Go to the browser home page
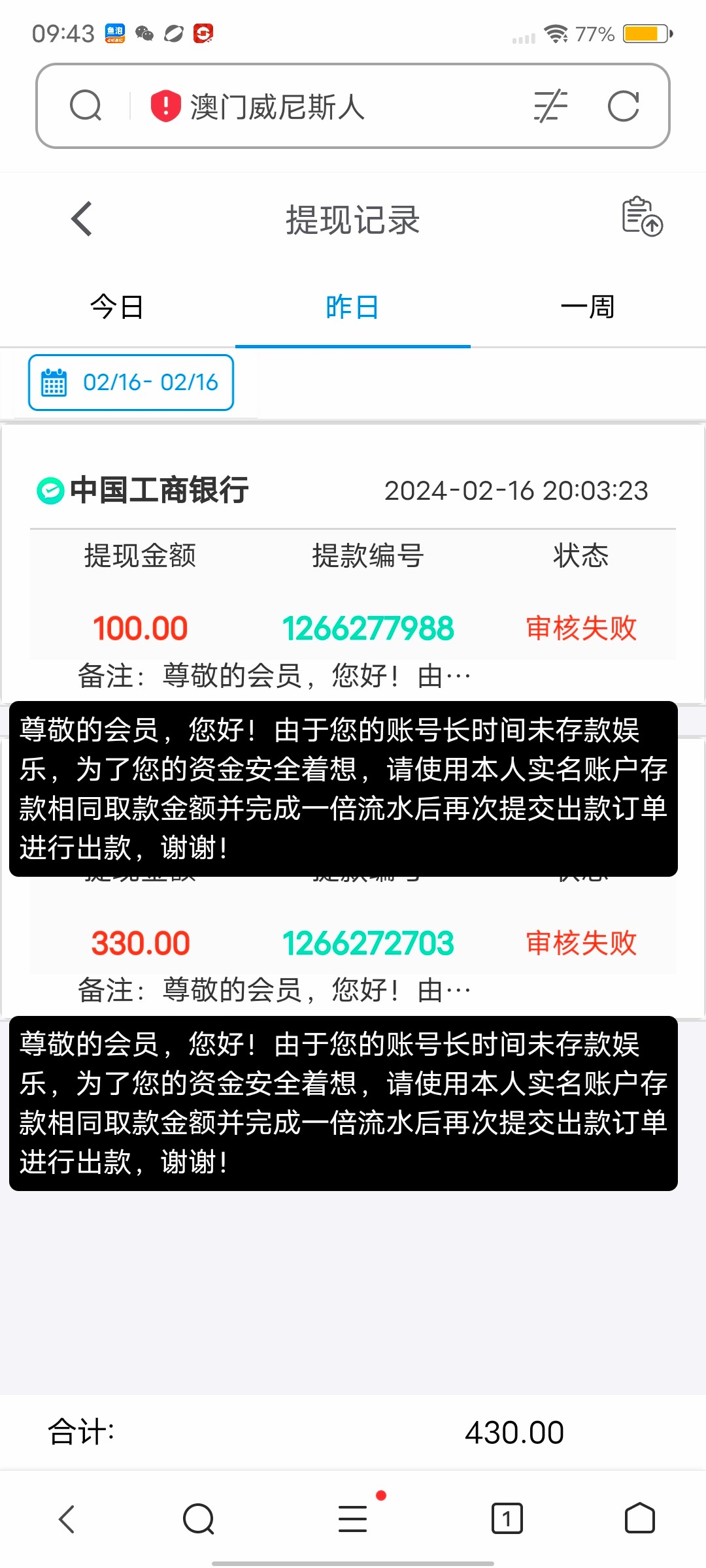 [639, 1519]
